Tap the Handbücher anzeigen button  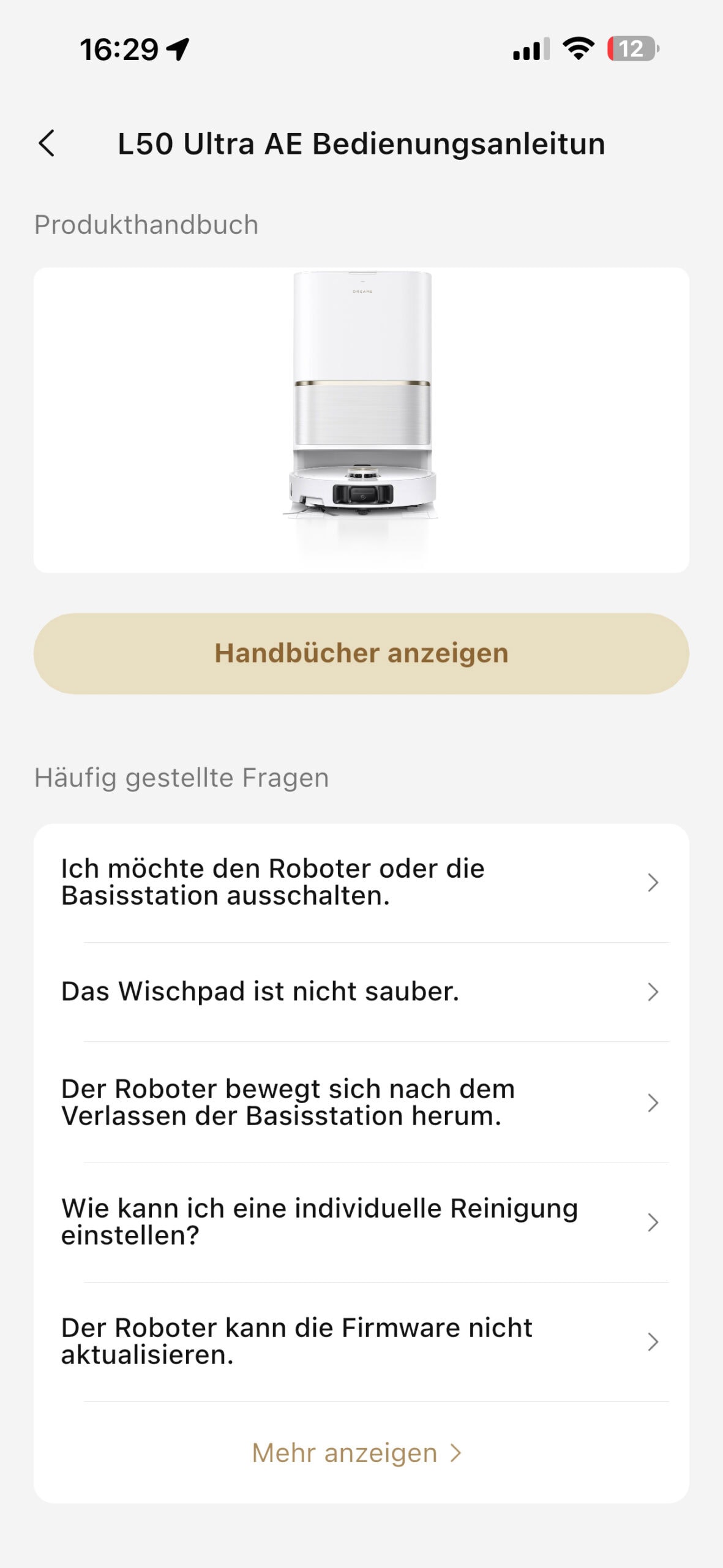point(361,653)
